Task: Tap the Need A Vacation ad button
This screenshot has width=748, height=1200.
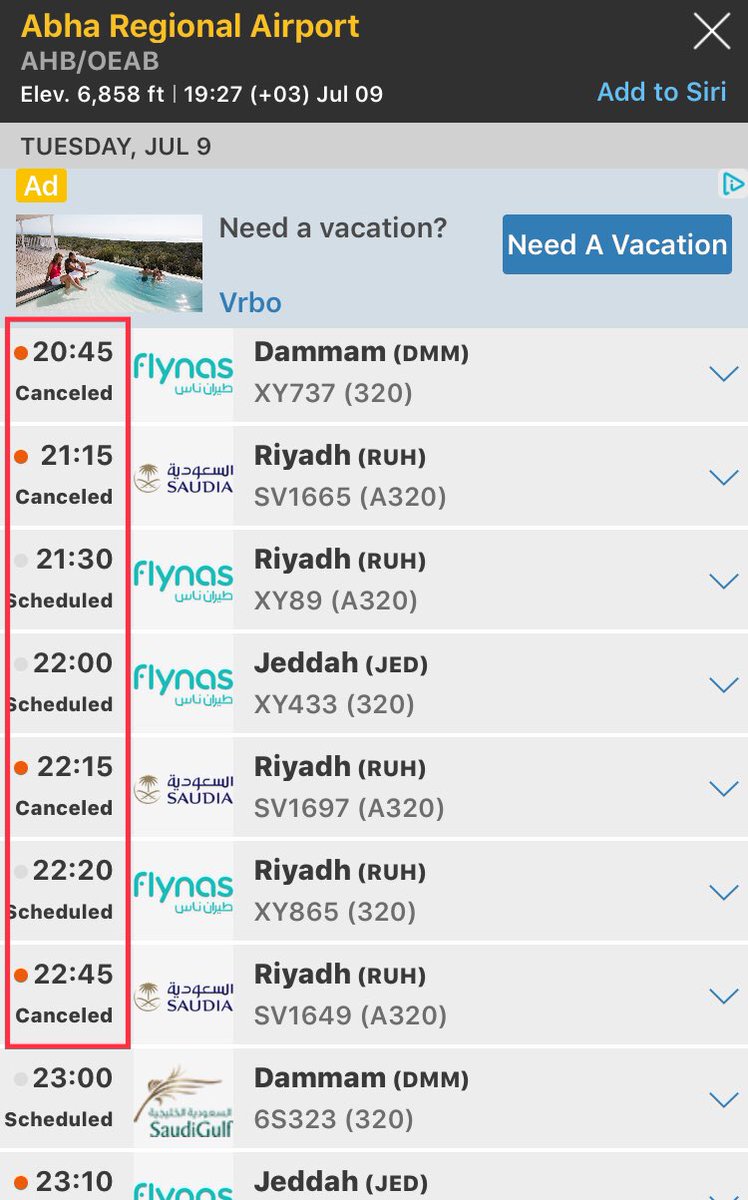Action: pos(617,244)
